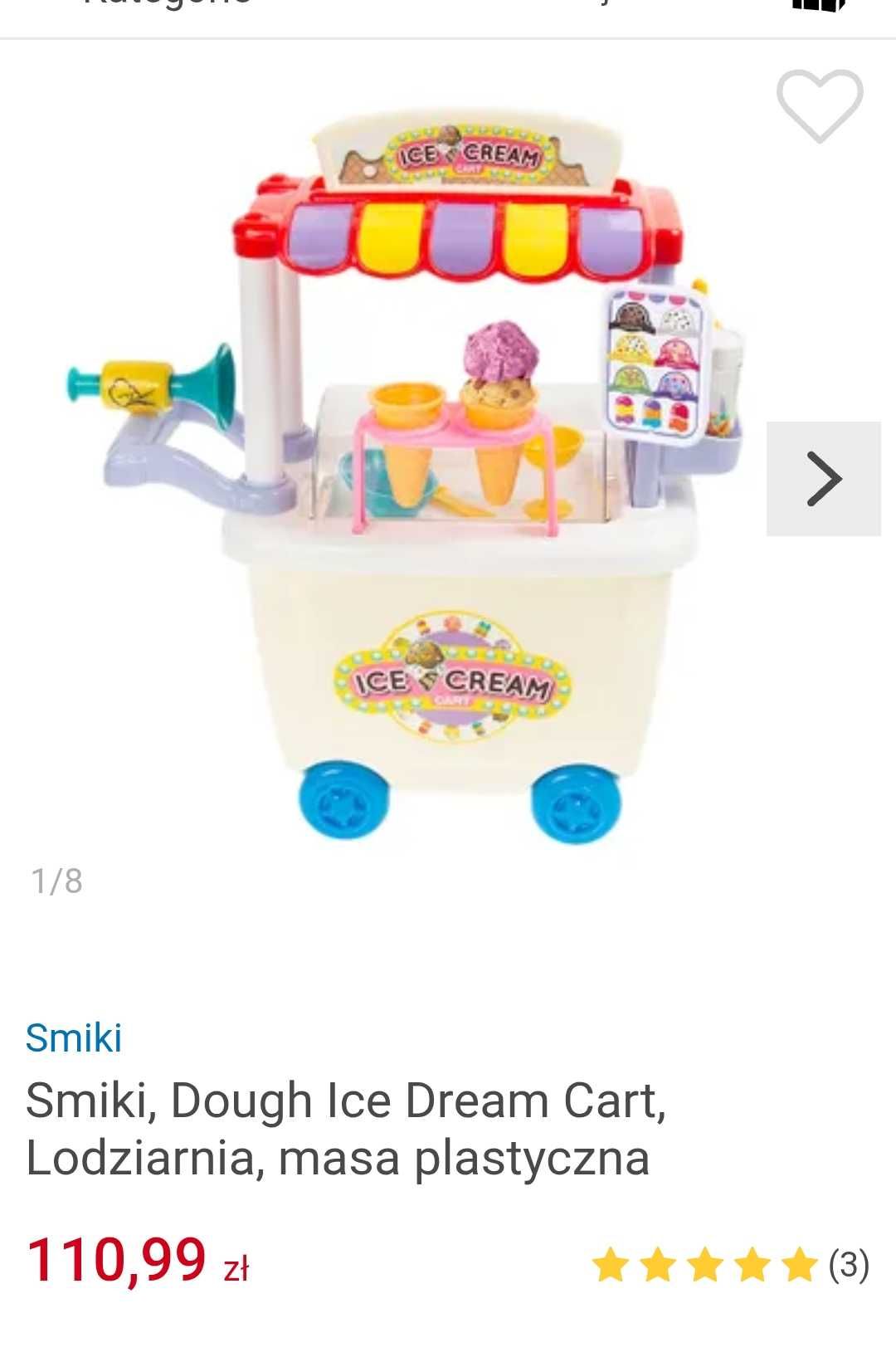Show the next product photo
Image resolution: width=896 pixels, height=1357 pixels.
(x=823, y=479)
